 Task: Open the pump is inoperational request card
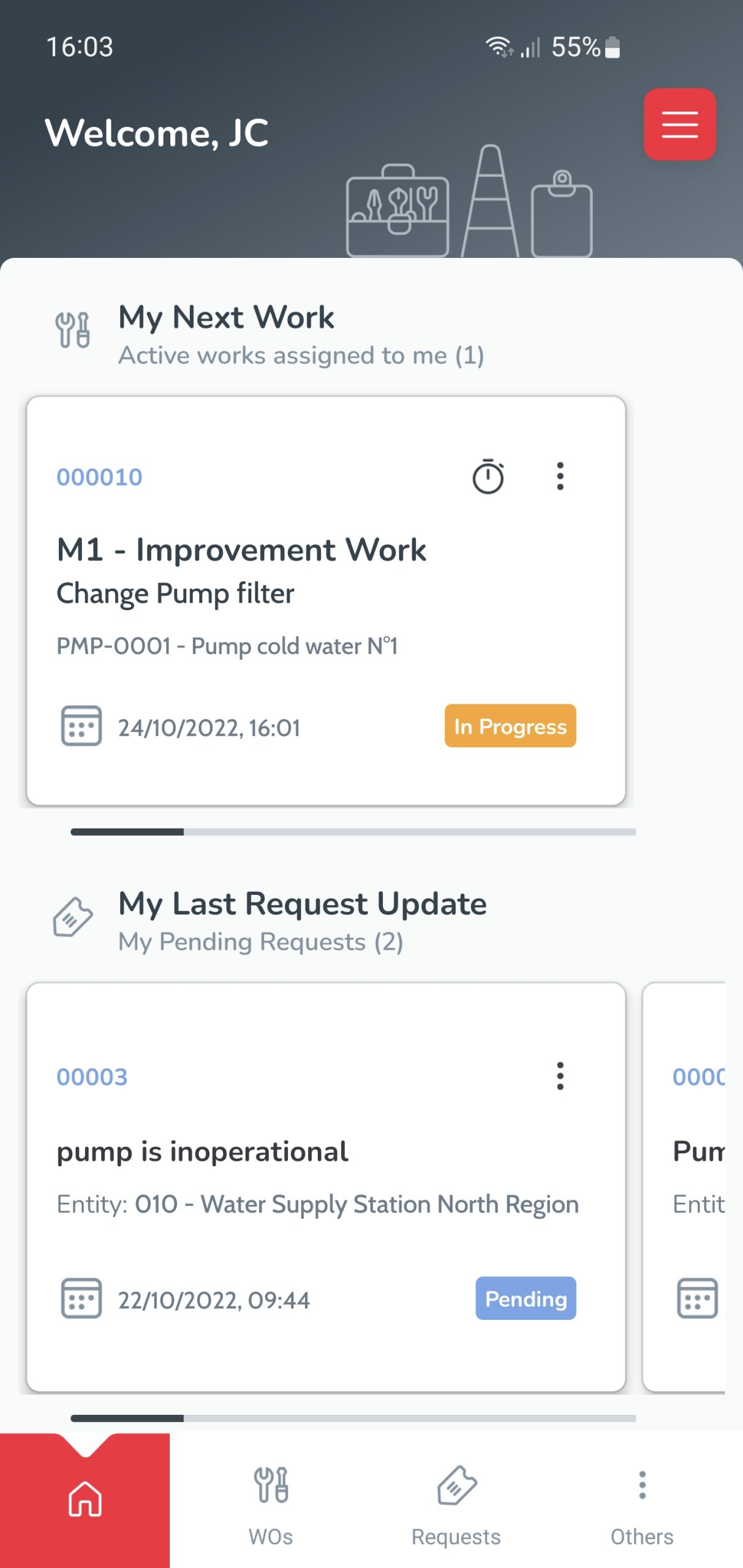pyautogui.click(x=326, y=1187)
